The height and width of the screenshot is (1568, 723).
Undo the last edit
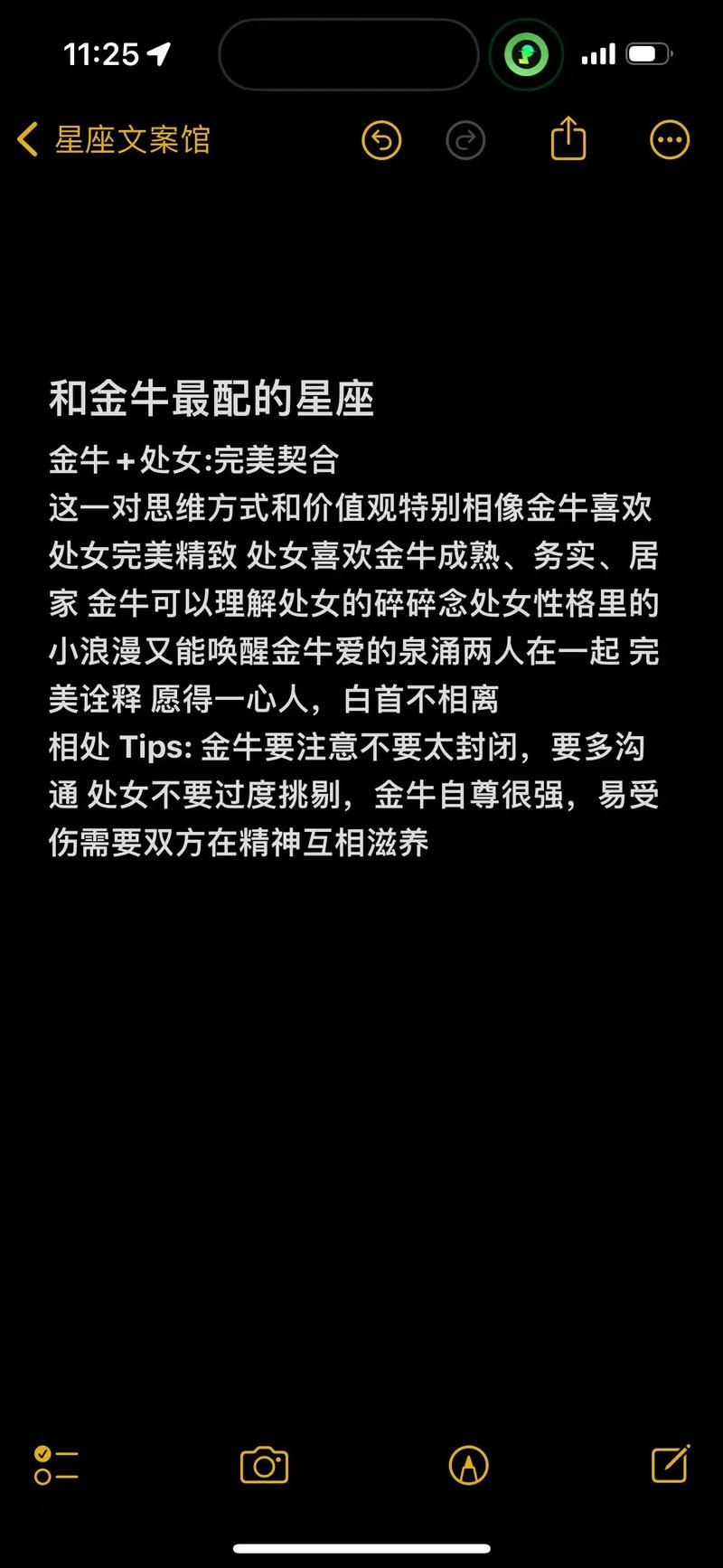click(x=381, y=140)
